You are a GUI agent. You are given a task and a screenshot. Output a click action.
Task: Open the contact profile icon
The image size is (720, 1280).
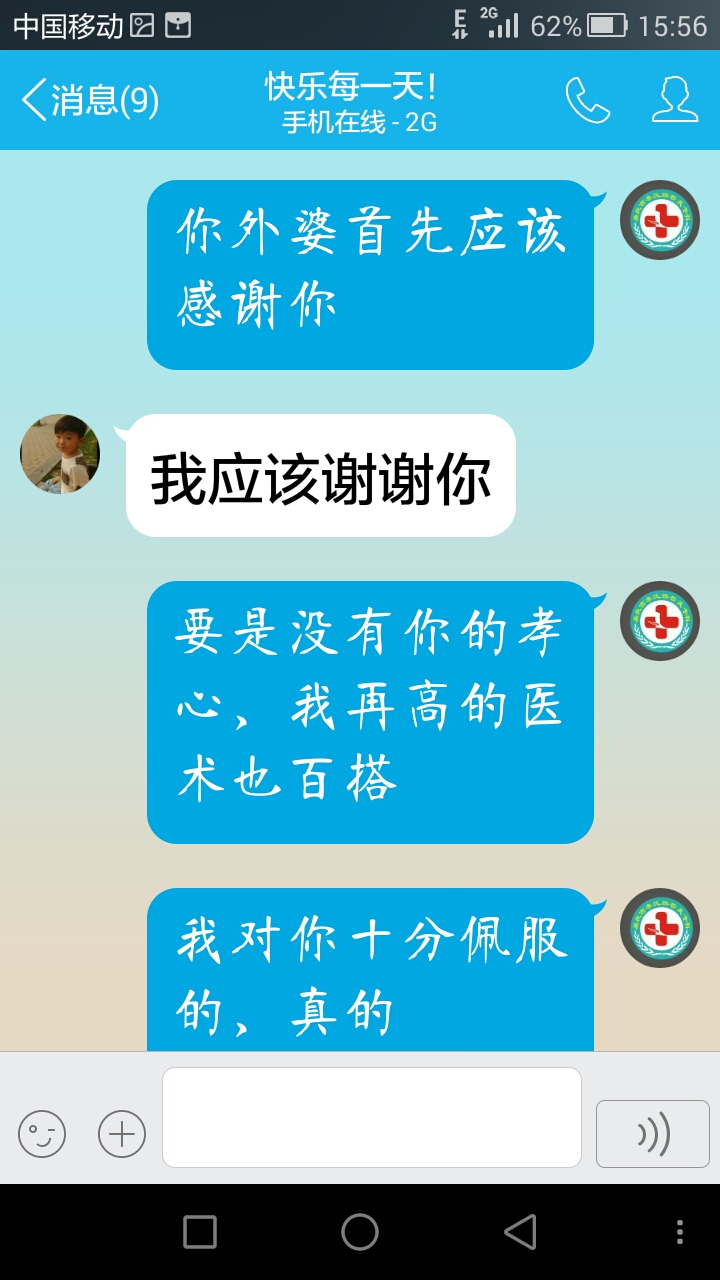(x=674, y=100)
